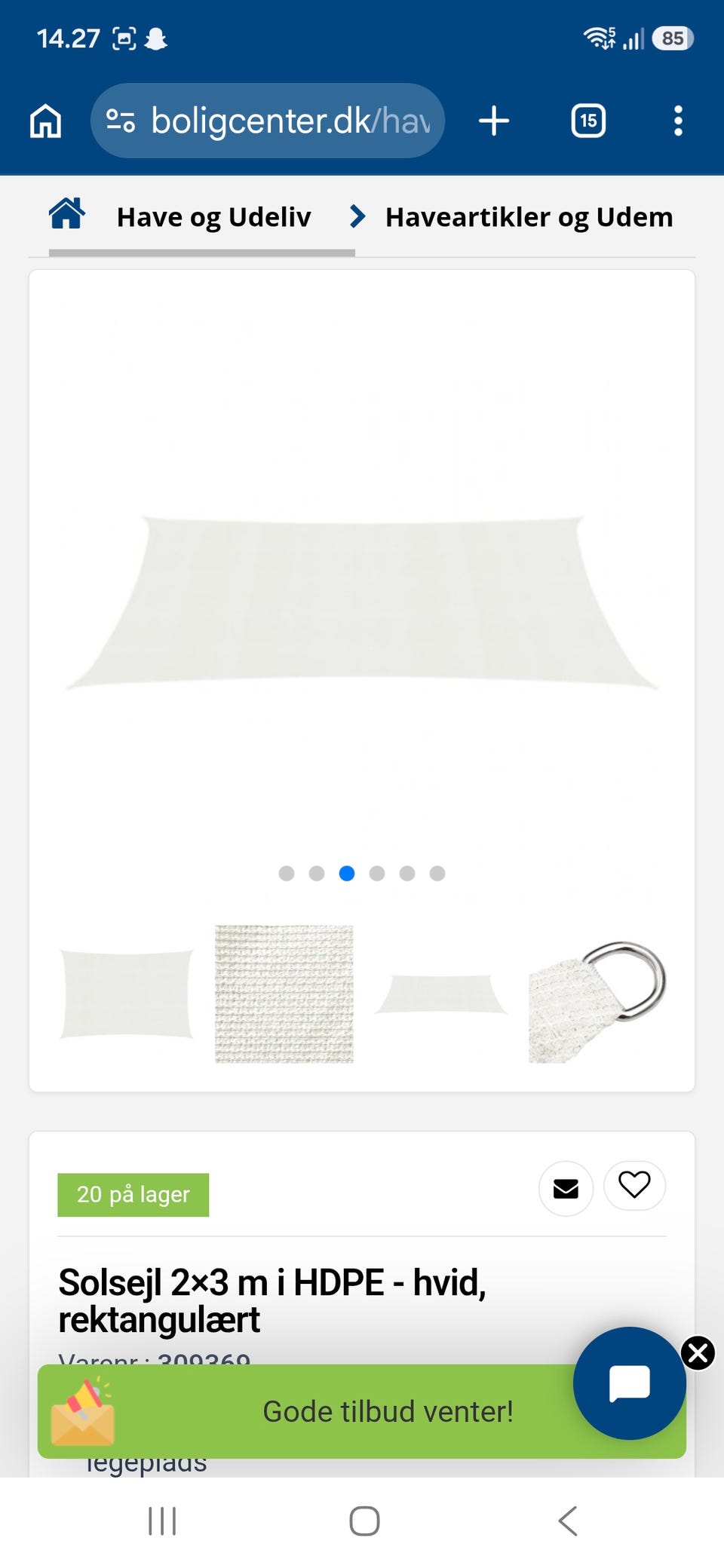This screenshot has width=724, height=1568.
Task: Tap the boligcenter.dk address bar
Action: (x=268, y=121)
